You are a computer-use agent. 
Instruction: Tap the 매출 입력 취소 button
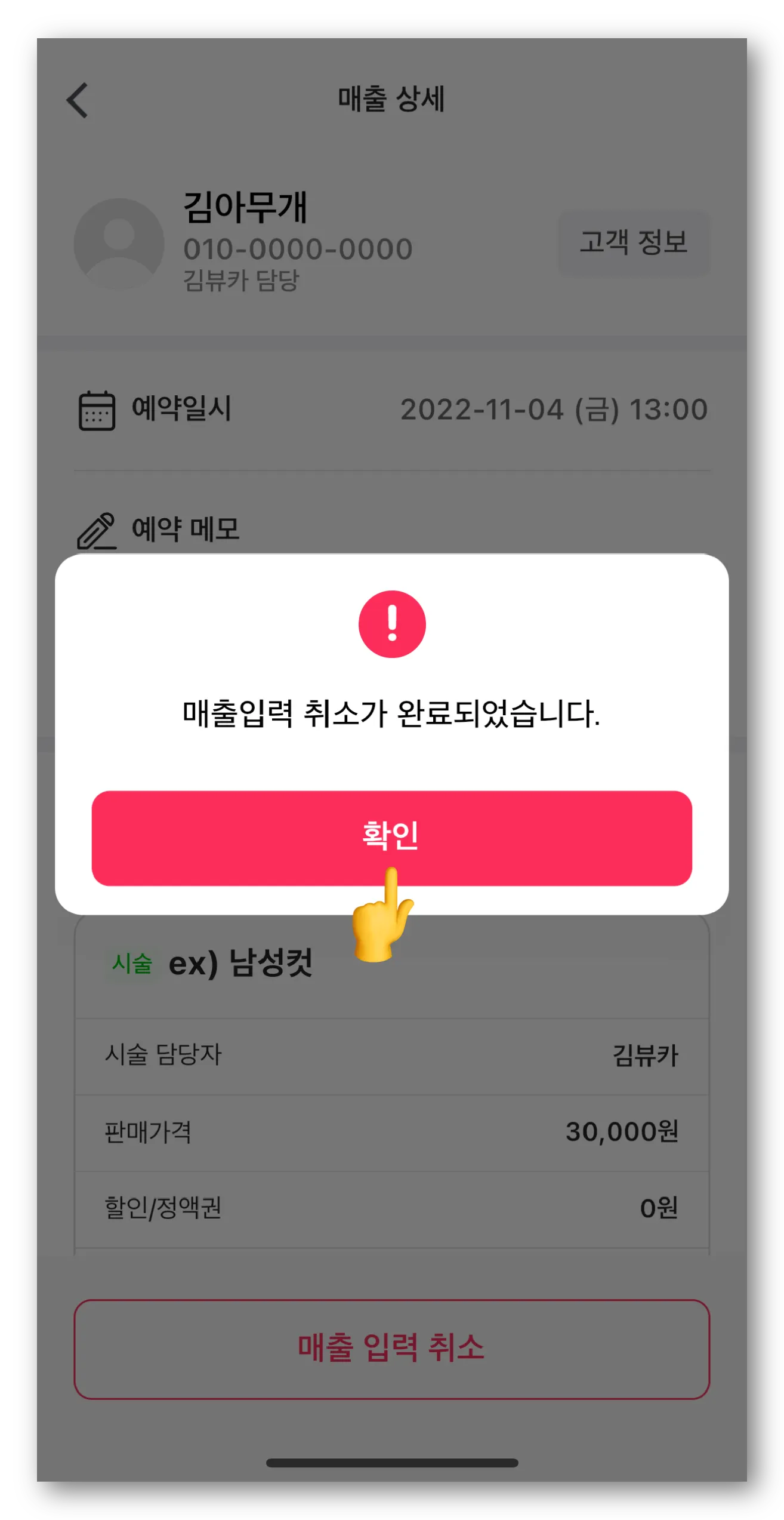pyautogui.click(x=391, y=1349)
